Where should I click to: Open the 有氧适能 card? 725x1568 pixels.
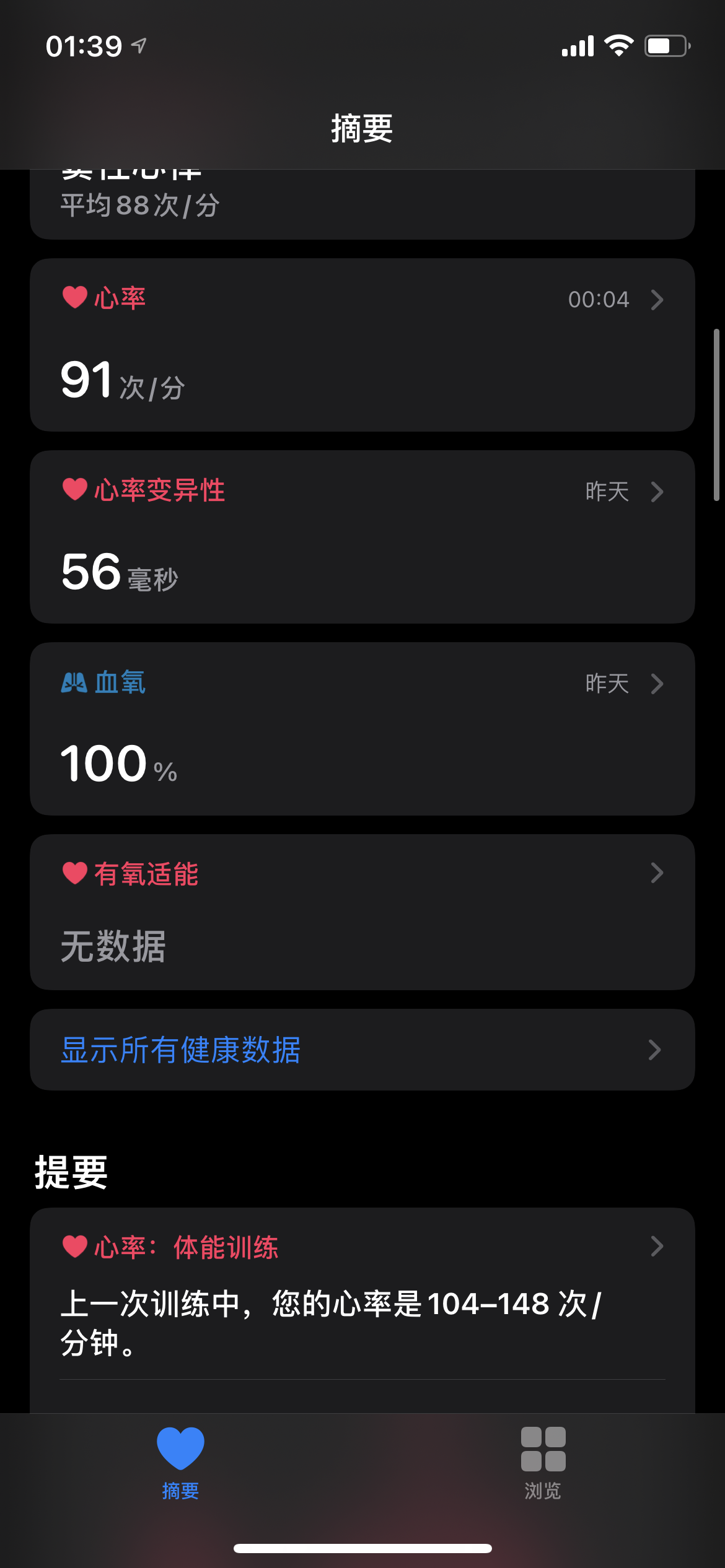362,912
